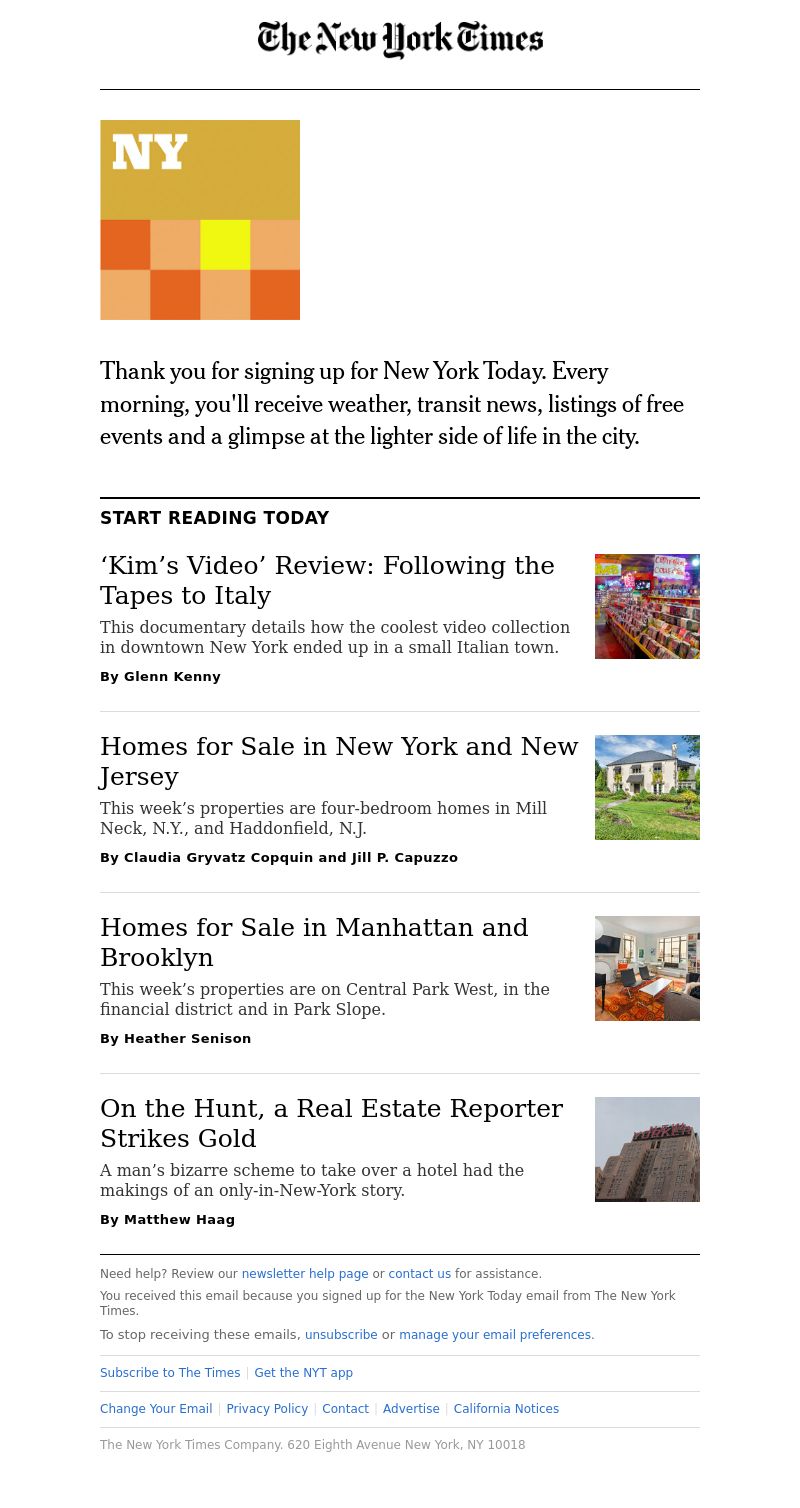Open Homes for Sale in New York and New Jersey
The width and height of the screenshot is (800, 1508).
click(x=339, y=761)
